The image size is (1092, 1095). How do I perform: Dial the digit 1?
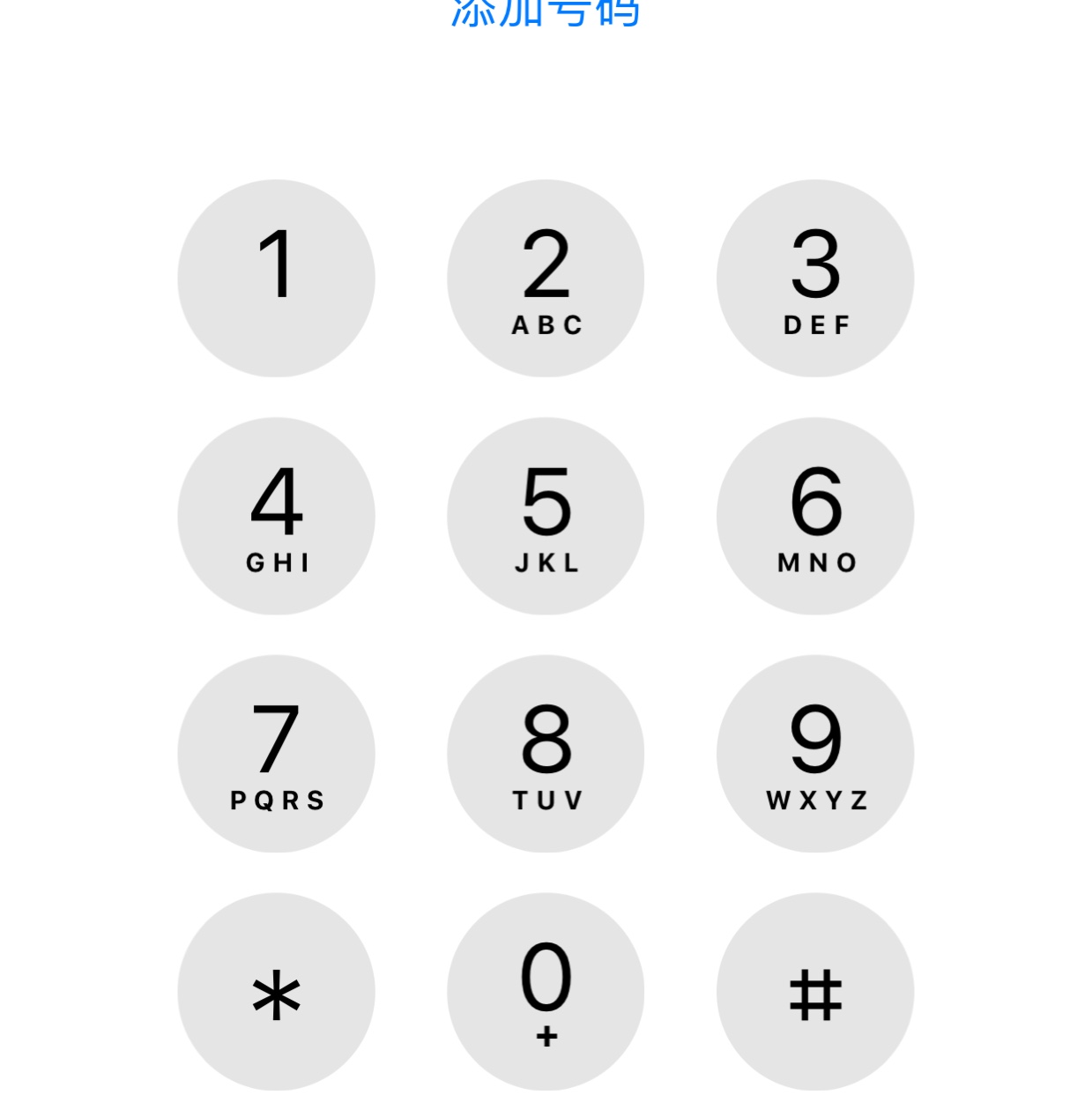pos(276,279)
